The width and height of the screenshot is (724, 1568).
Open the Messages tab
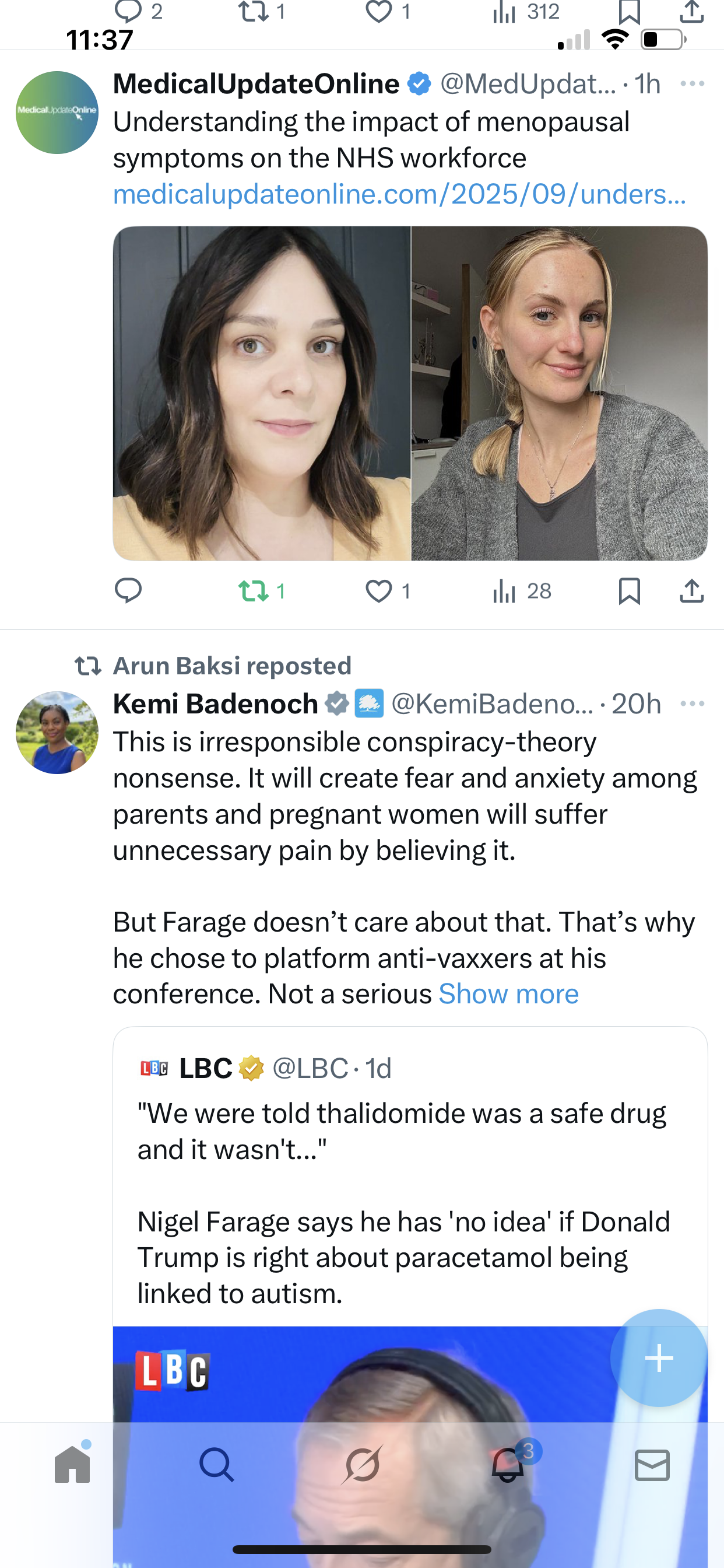652,1465
